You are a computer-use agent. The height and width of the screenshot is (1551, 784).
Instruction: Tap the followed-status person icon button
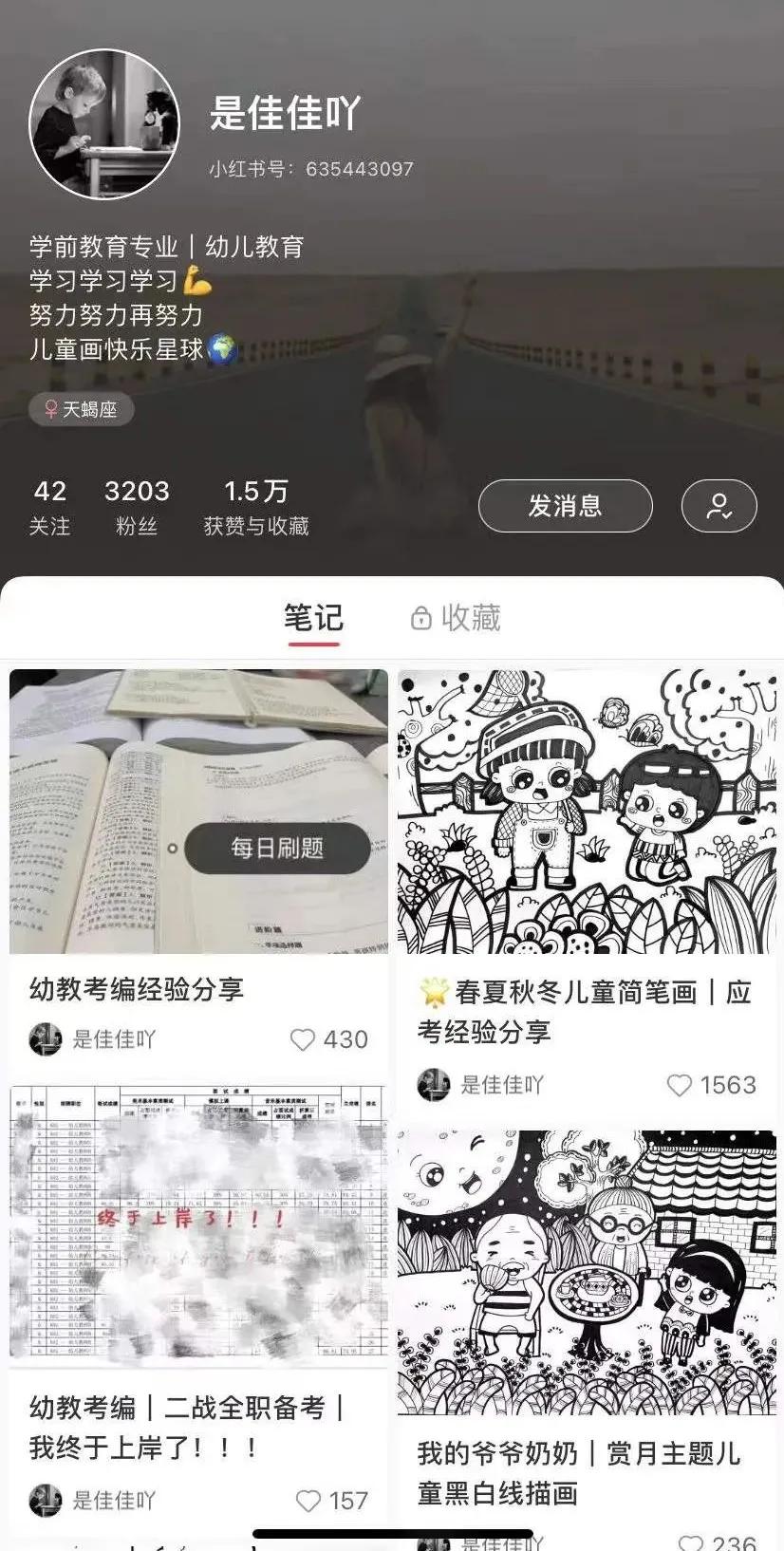point(719,506)
